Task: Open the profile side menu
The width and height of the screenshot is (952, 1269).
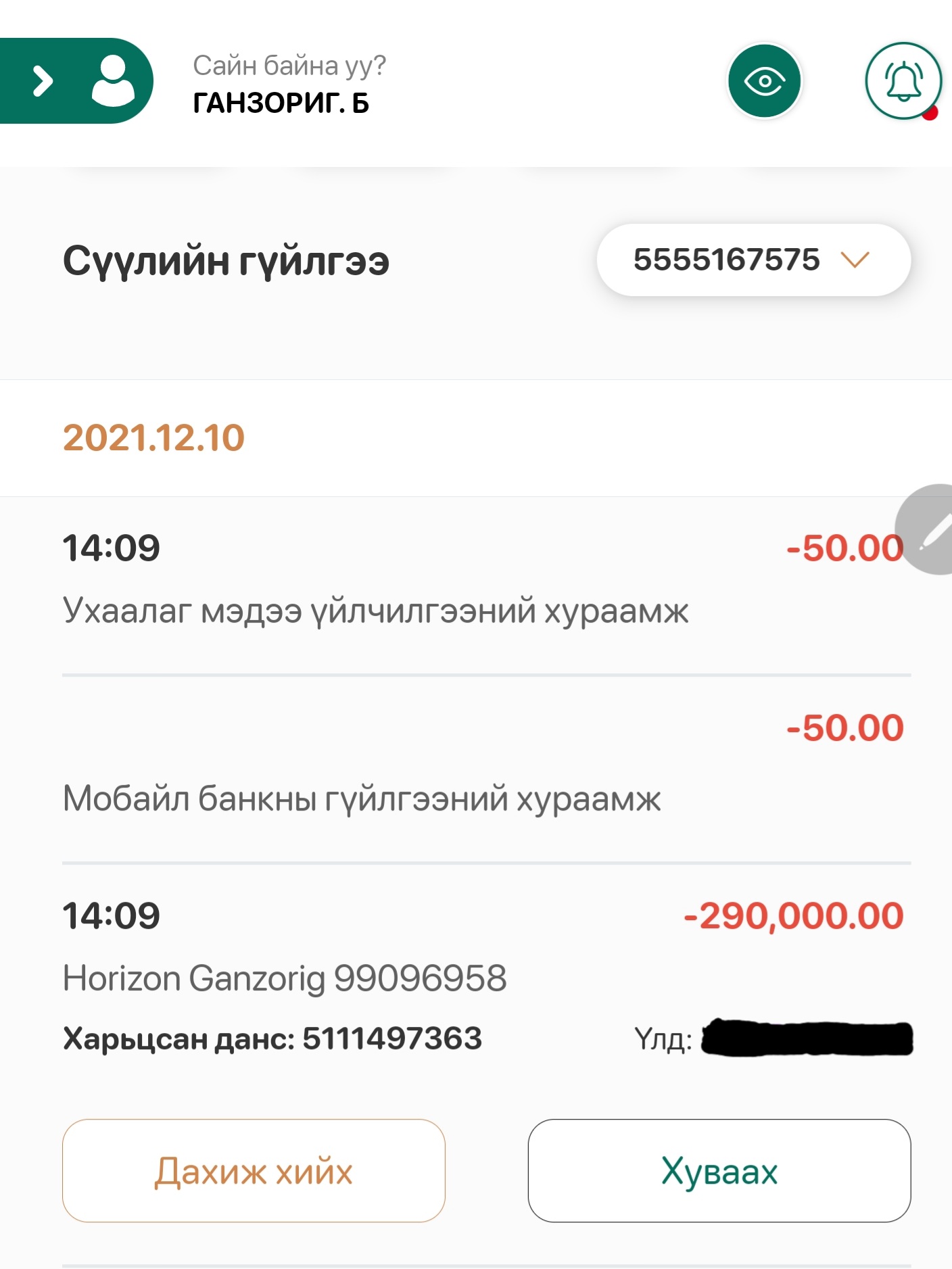Action: click(76, 81)
